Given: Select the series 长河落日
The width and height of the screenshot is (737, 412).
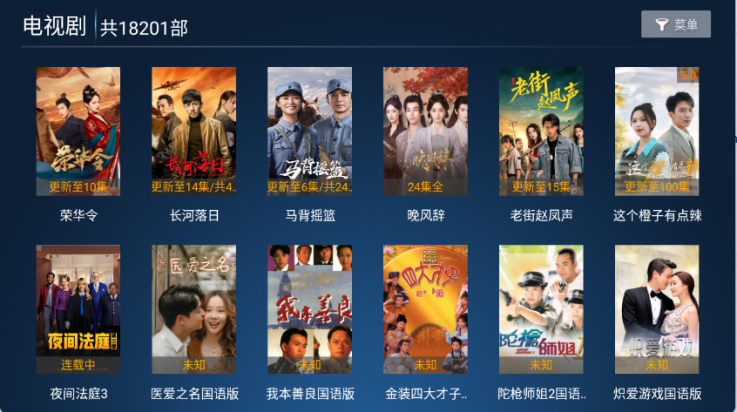Looking at the screenshot, I should coord(194,131).
